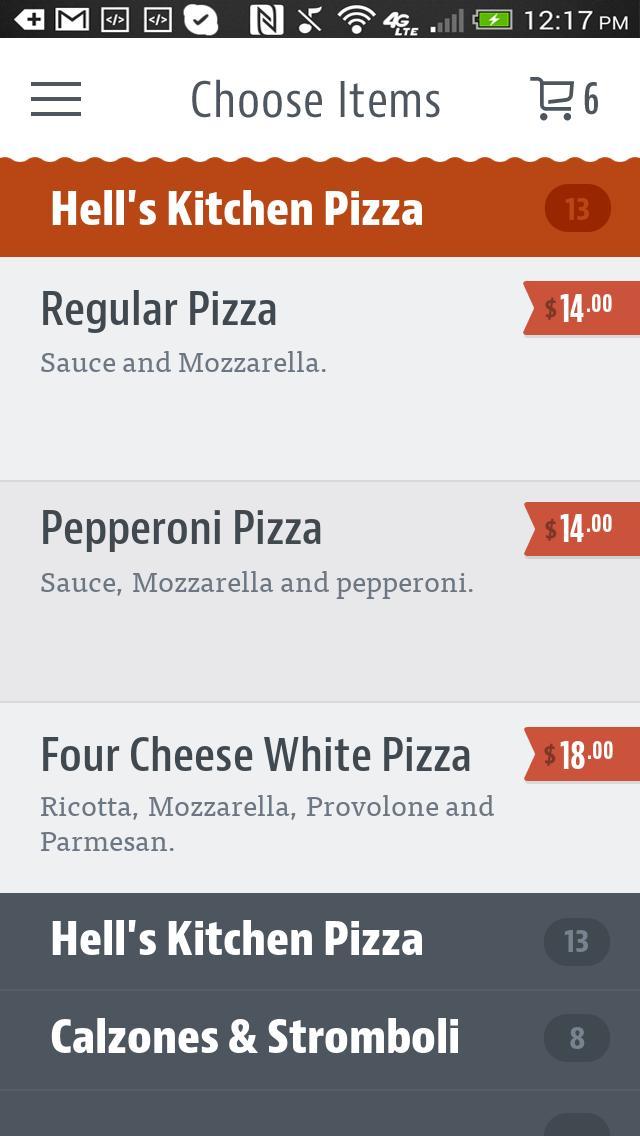Open the hamburger drawer menu
This screenshot has width=640, height=1136.
[x=56, y=99]
